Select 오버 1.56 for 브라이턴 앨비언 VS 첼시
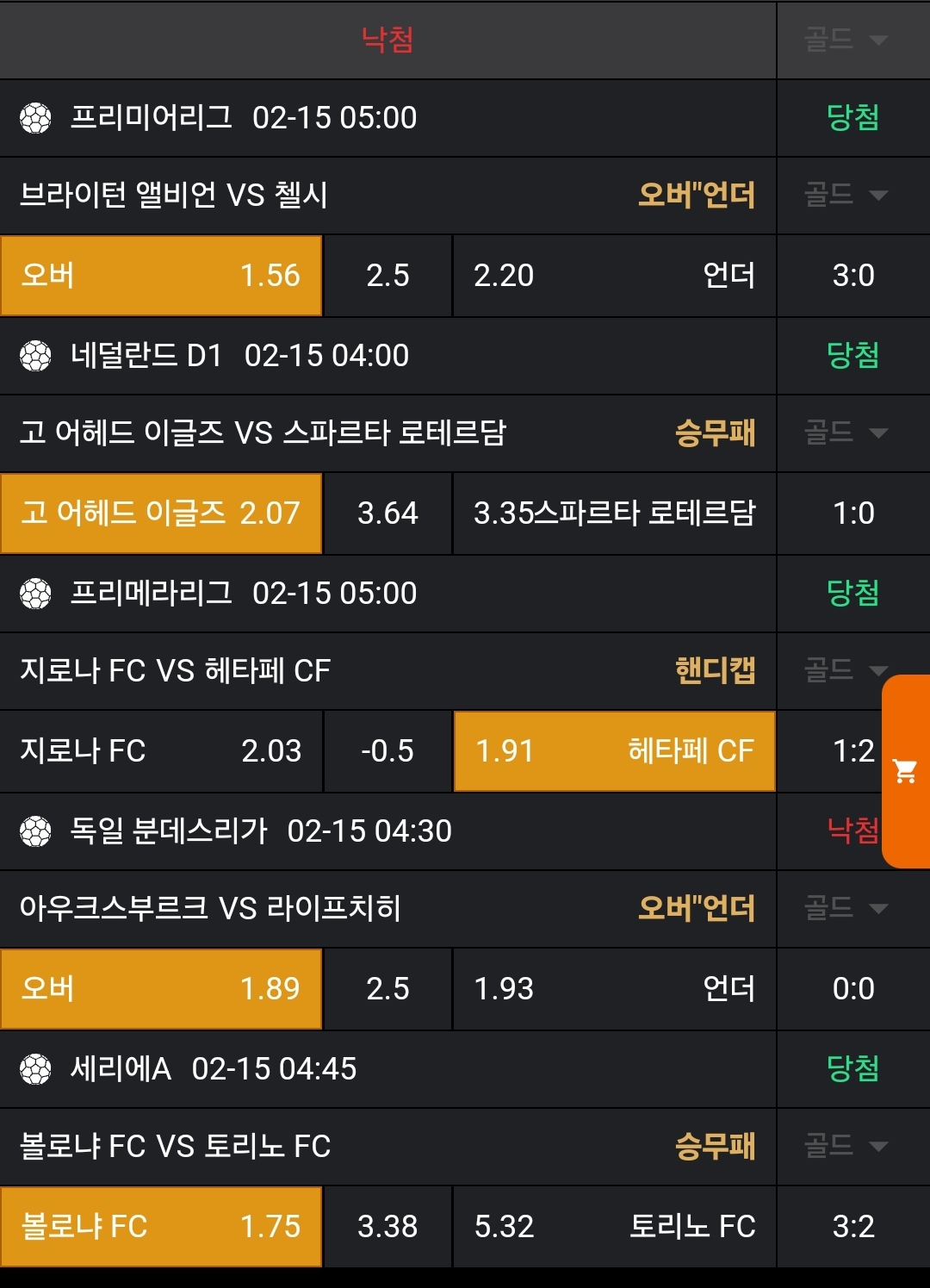Viewport: 930px width, 1288px height. click(161, 276)
